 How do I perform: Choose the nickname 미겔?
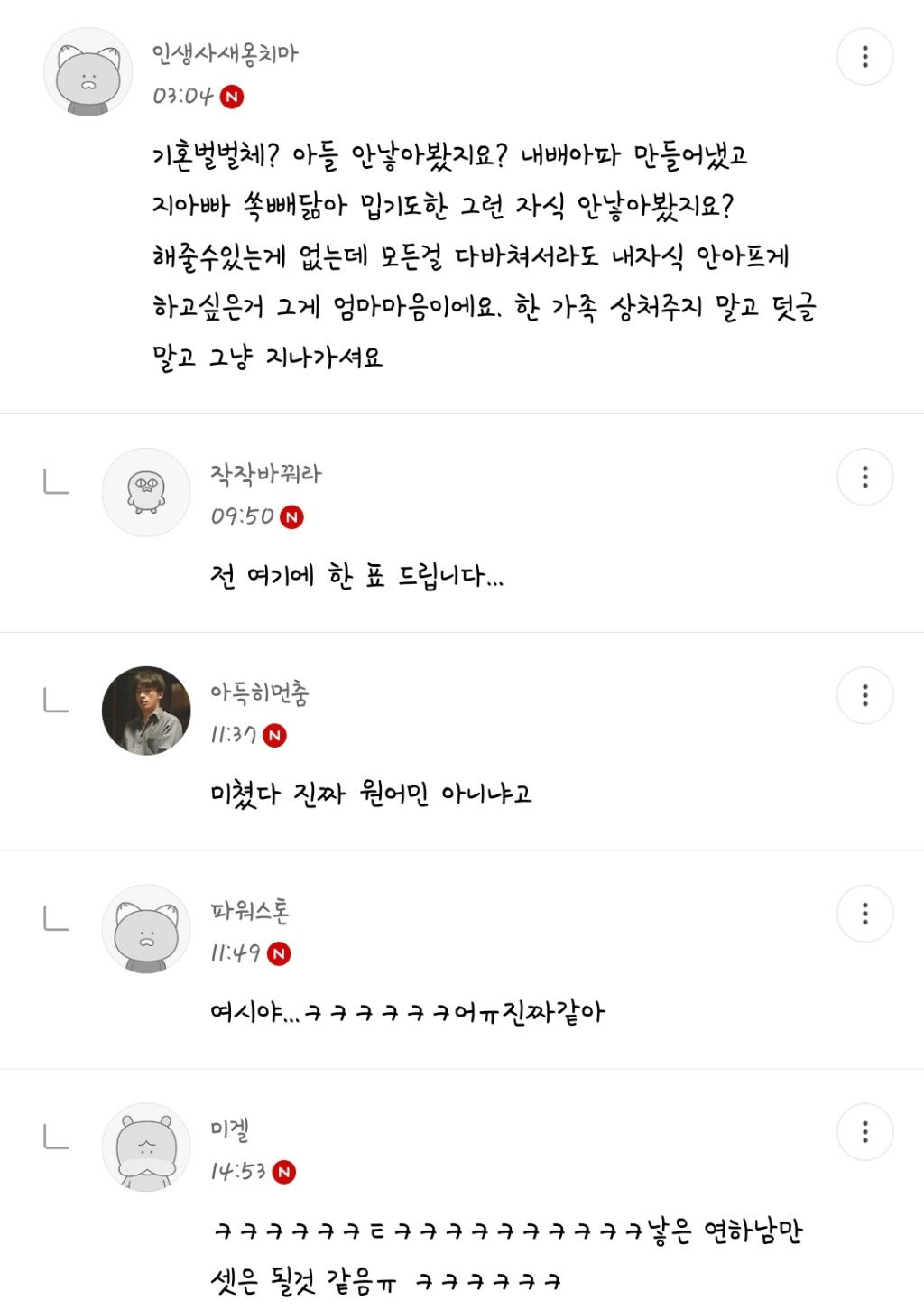[x=229, y=1129]
